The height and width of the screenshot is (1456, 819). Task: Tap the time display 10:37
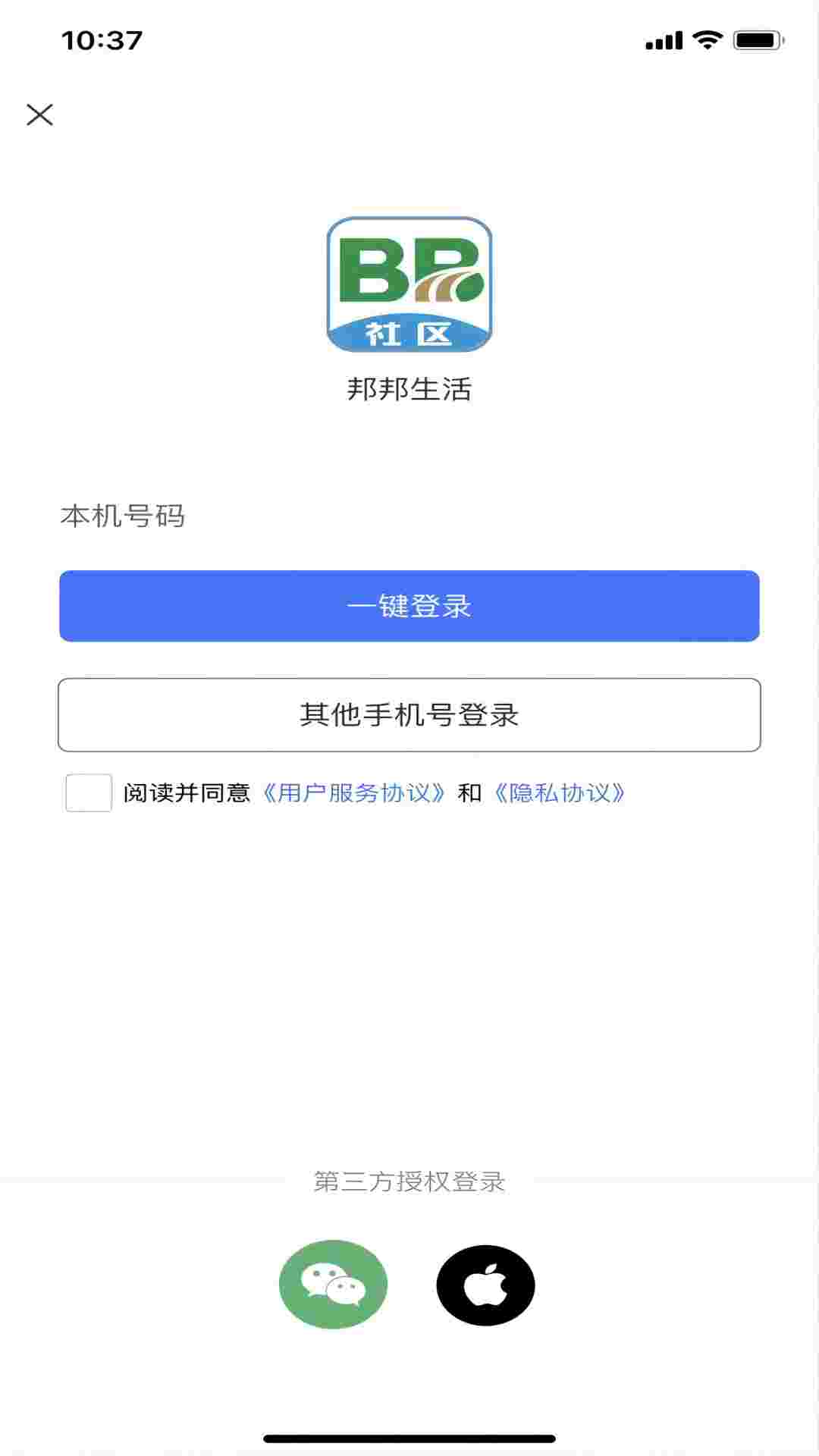pos(102,40)
